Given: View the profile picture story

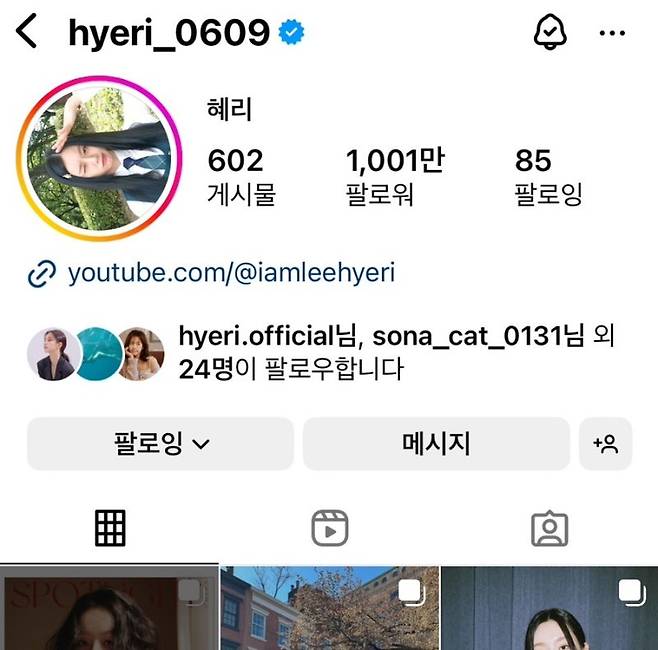Looking at the screenshot, I should pyautogui.click(x=98, y=159).
